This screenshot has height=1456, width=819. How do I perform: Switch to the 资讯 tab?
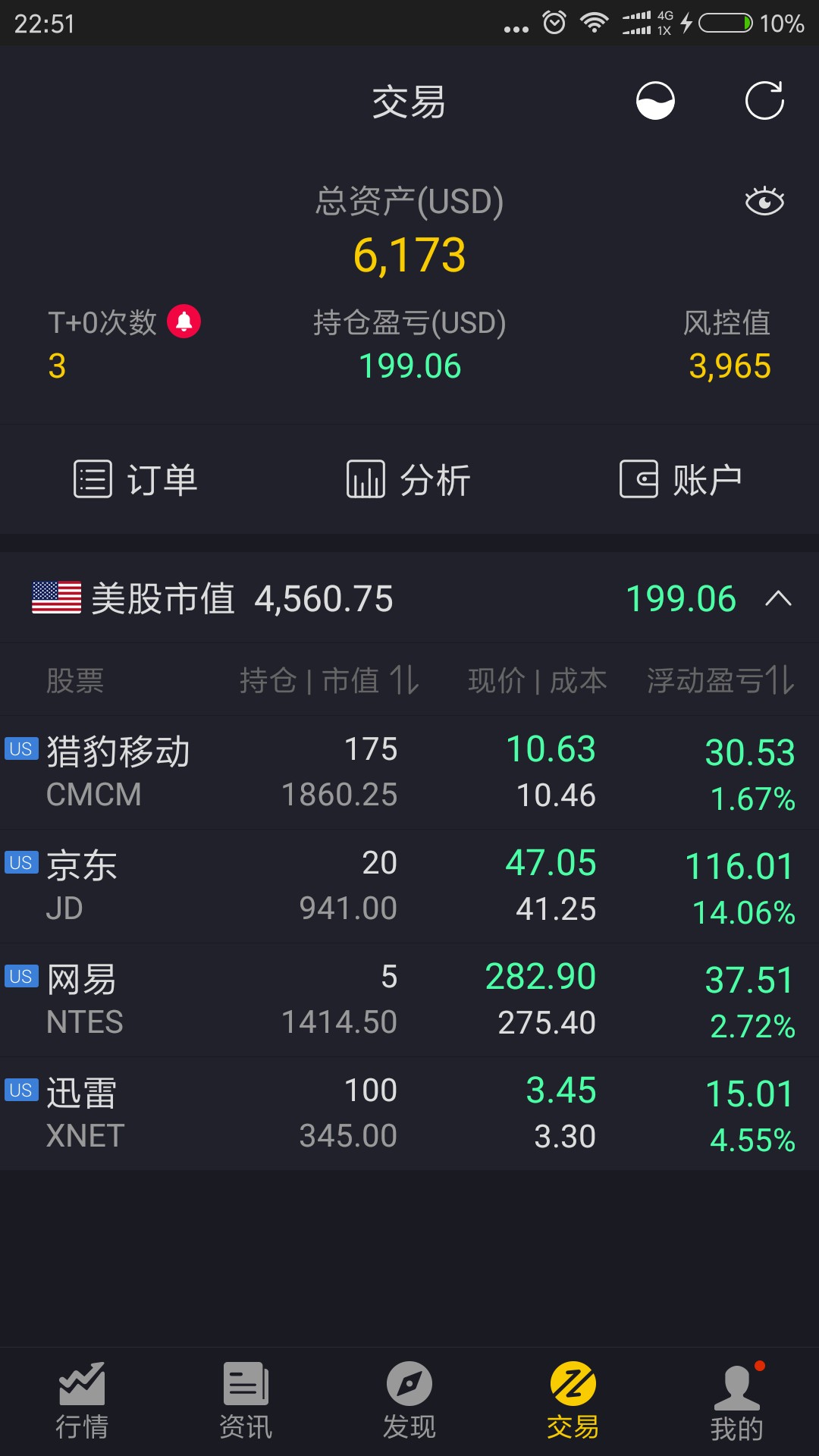click(x=246, y=1401)
